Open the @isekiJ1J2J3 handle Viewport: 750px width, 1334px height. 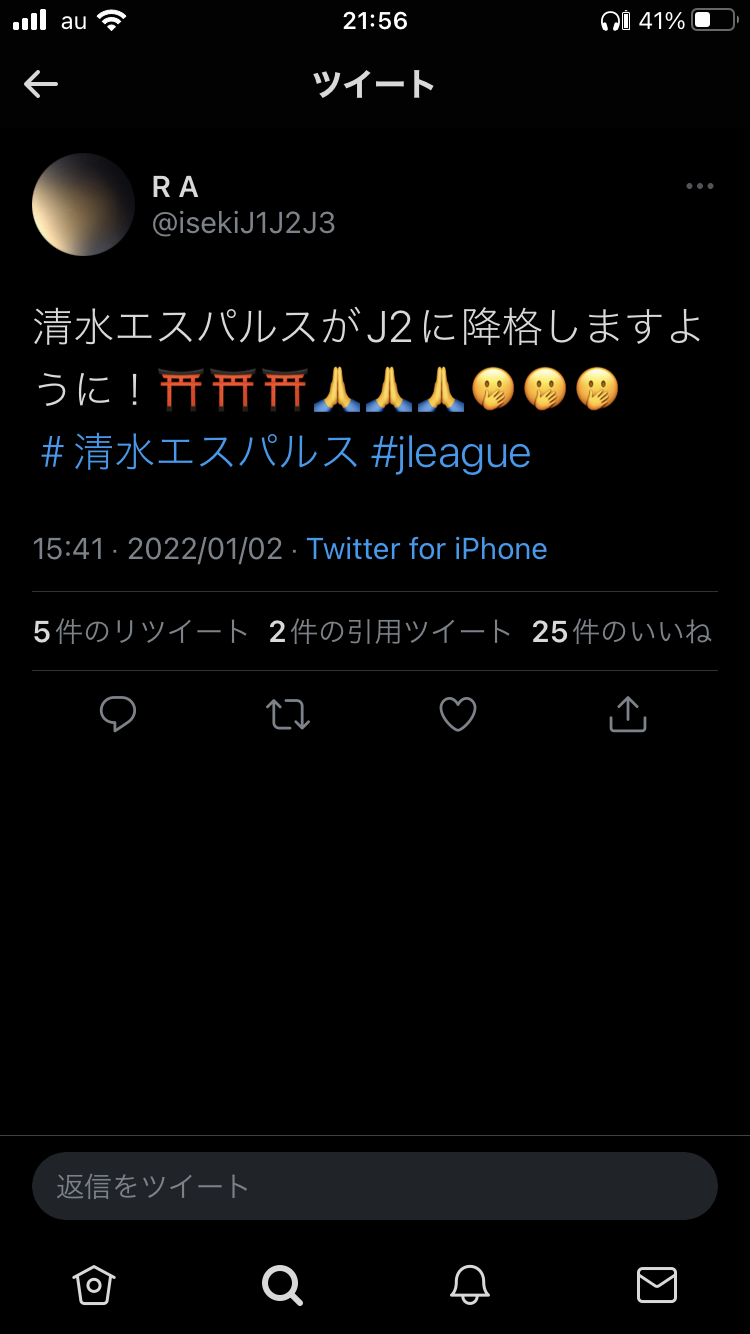pyautogui.click(x=243, y=222)
